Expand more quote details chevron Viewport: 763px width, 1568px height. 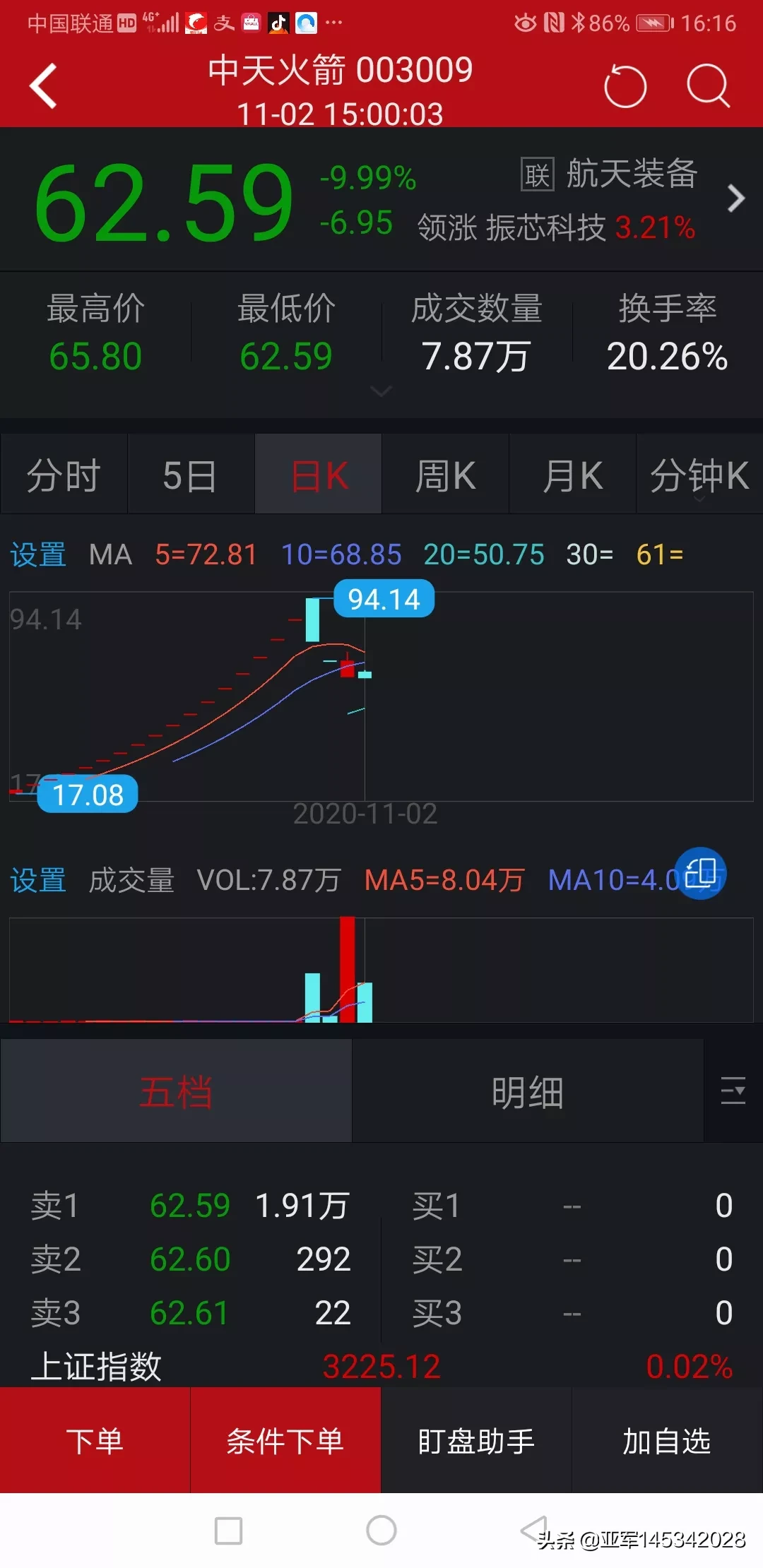(381, 391)
